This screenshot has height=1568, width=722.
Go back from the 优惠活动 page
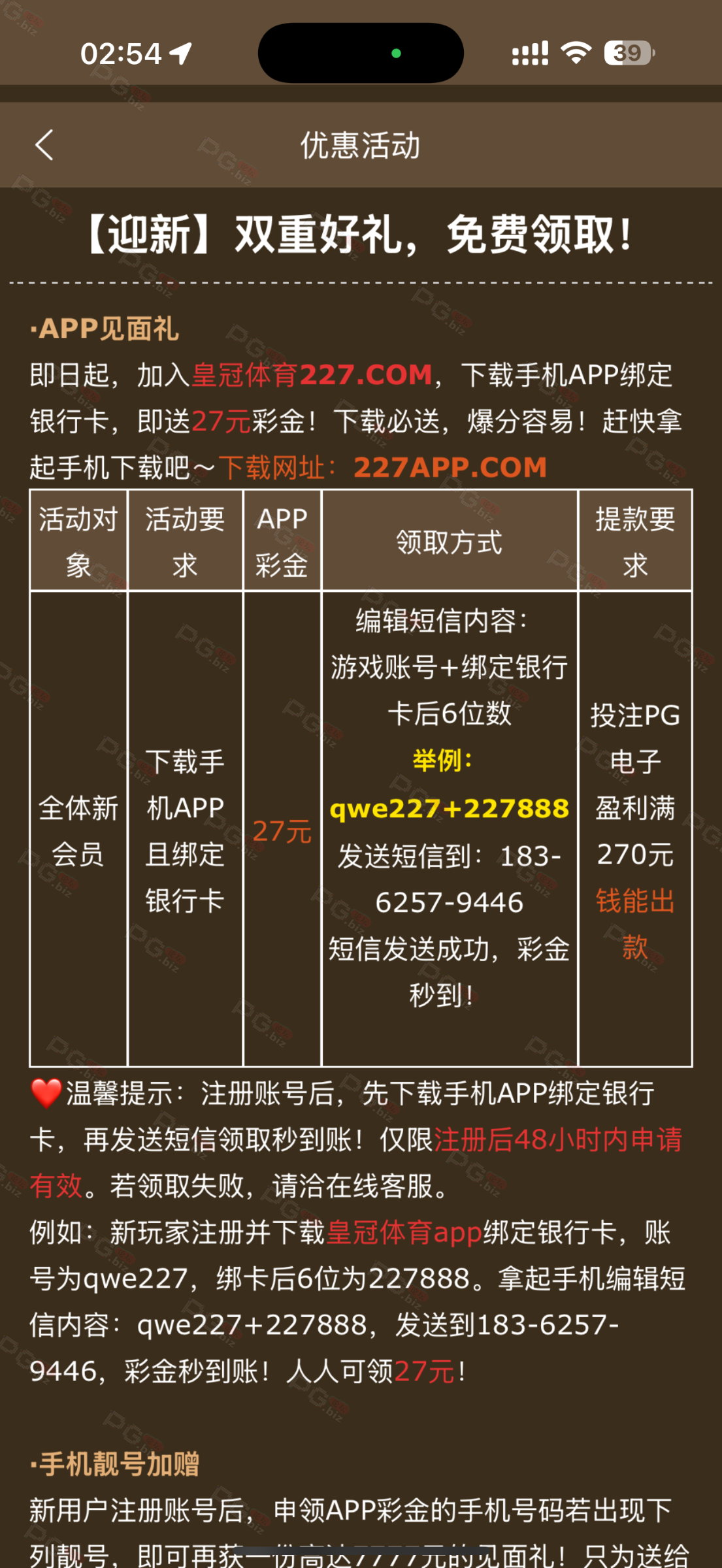point(44,145)
